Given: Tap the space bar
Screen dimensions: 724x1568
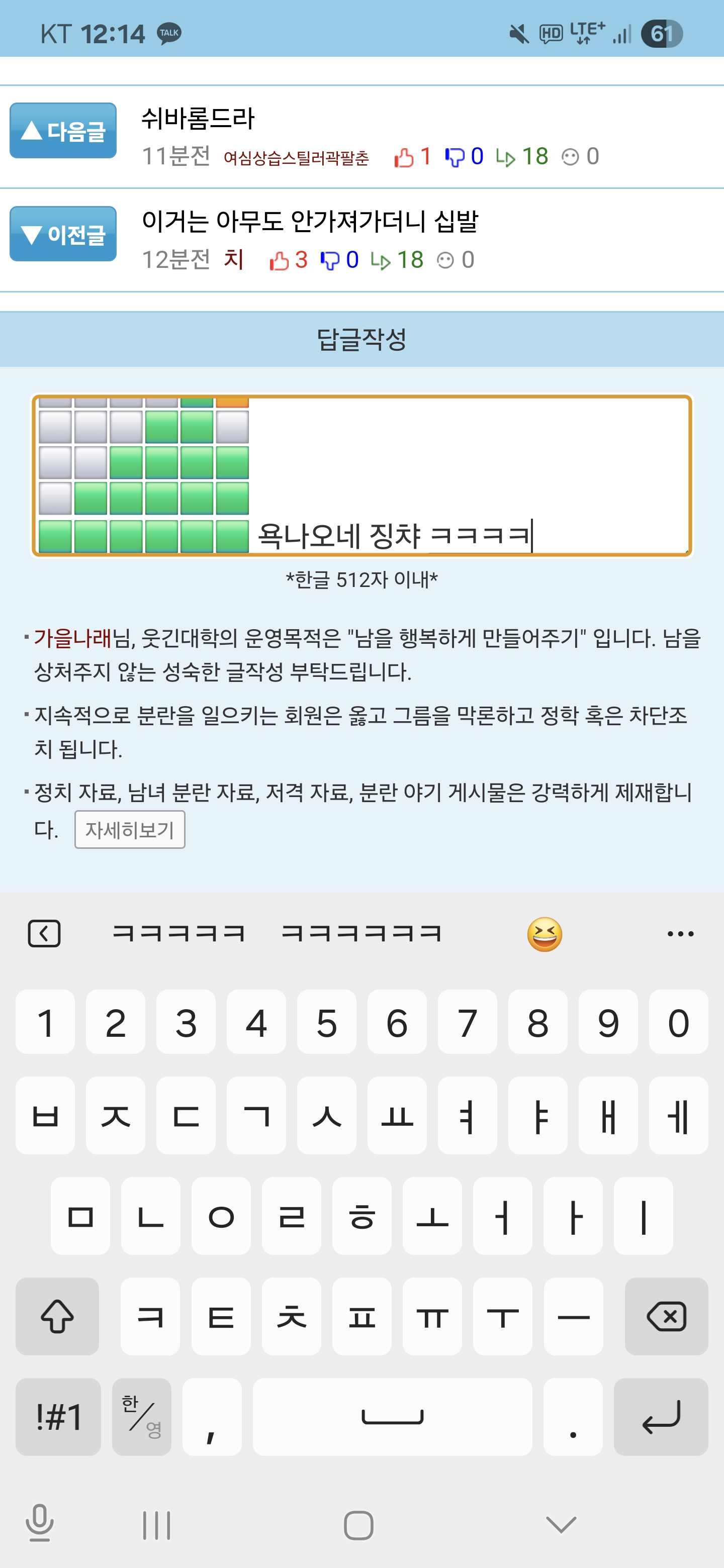Looking at the screenshot, I should (x=392, y=1416).
